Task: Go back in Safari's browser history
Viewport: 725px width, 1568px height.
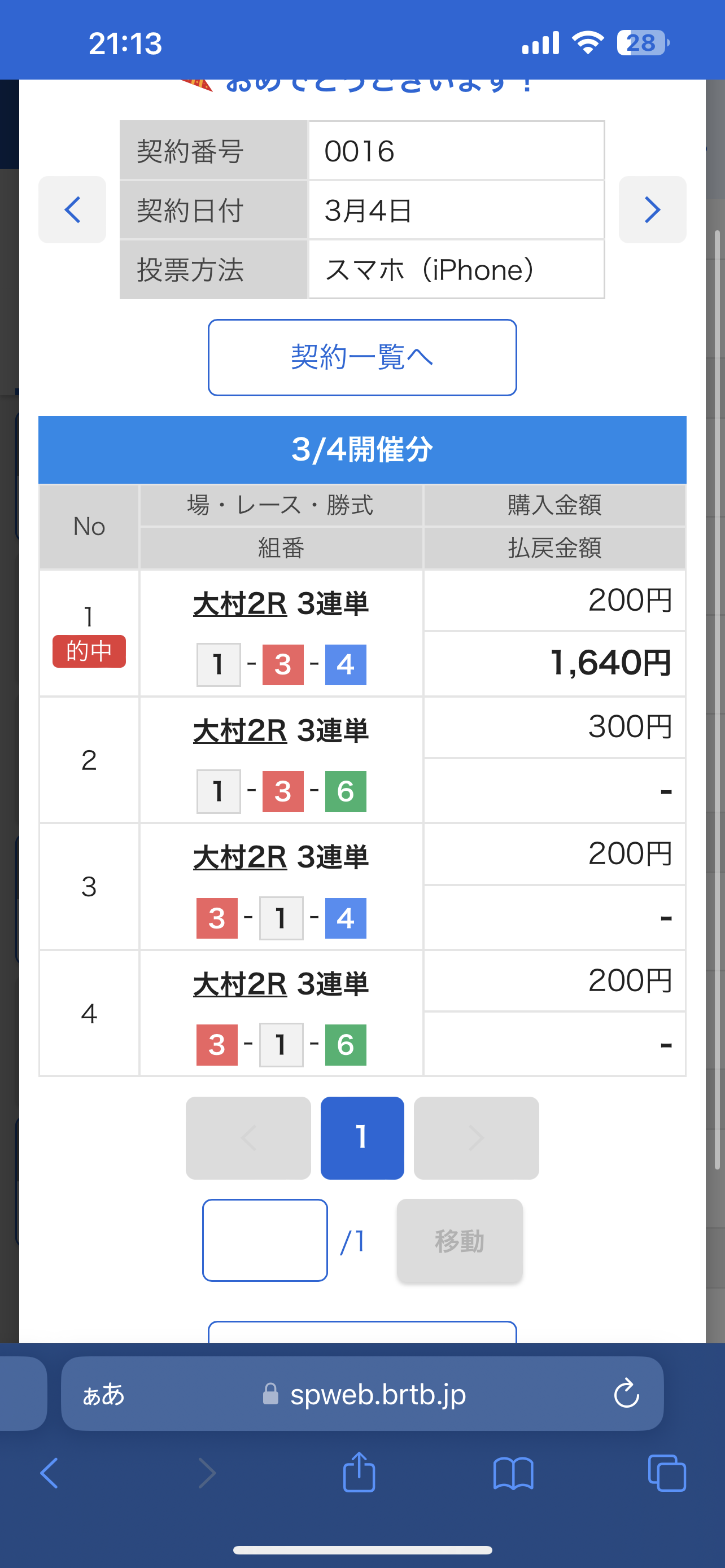Action: (x=49, y=1473)
